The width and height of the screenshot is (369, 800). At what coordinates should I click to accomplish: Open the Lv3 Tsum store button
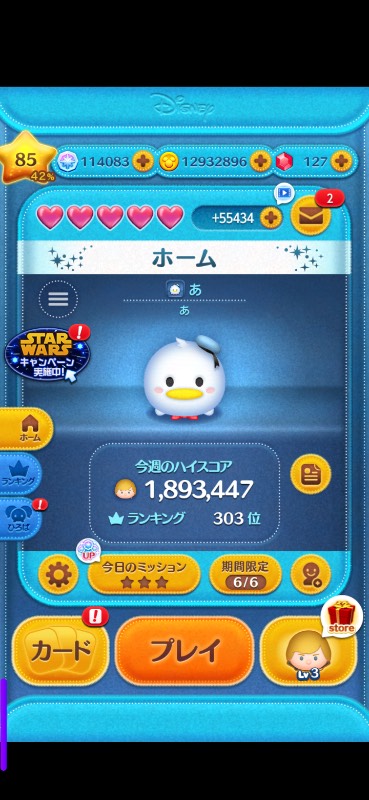pyautogui.click(x=309, y=651)
